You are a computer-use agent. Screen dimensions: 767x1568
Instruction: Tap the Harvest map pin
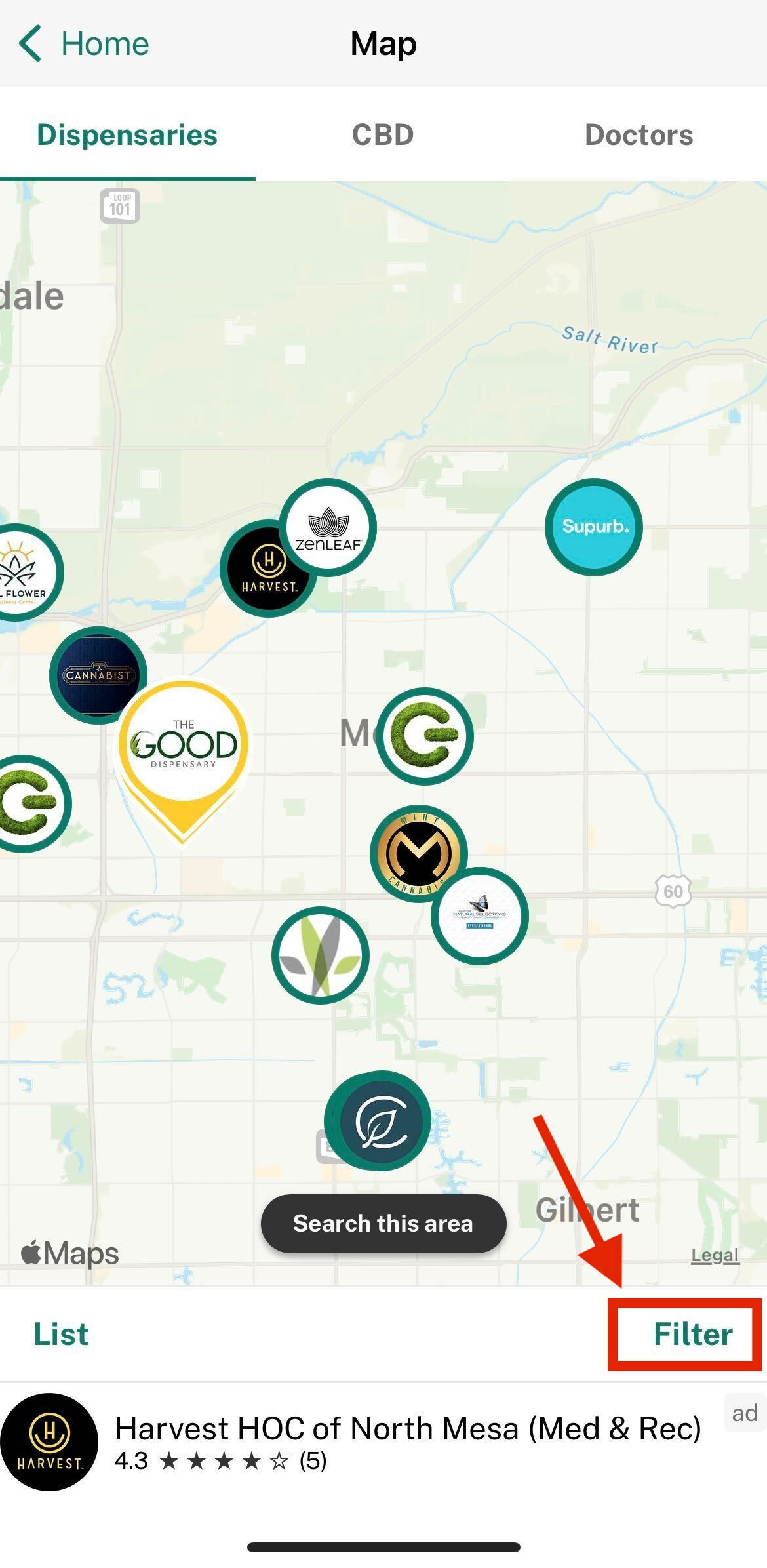click(262, 576)
